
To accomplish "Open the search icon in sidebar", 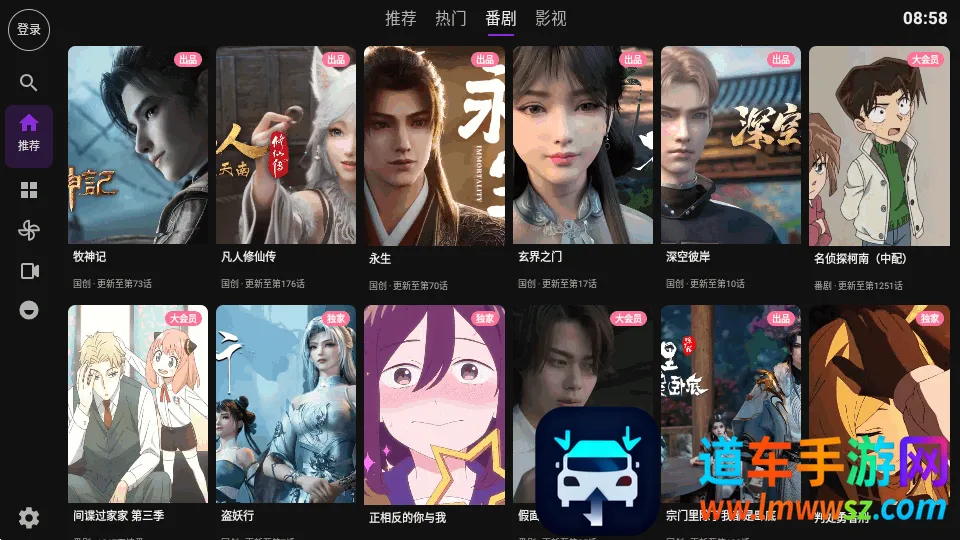I will coord(29,83).
